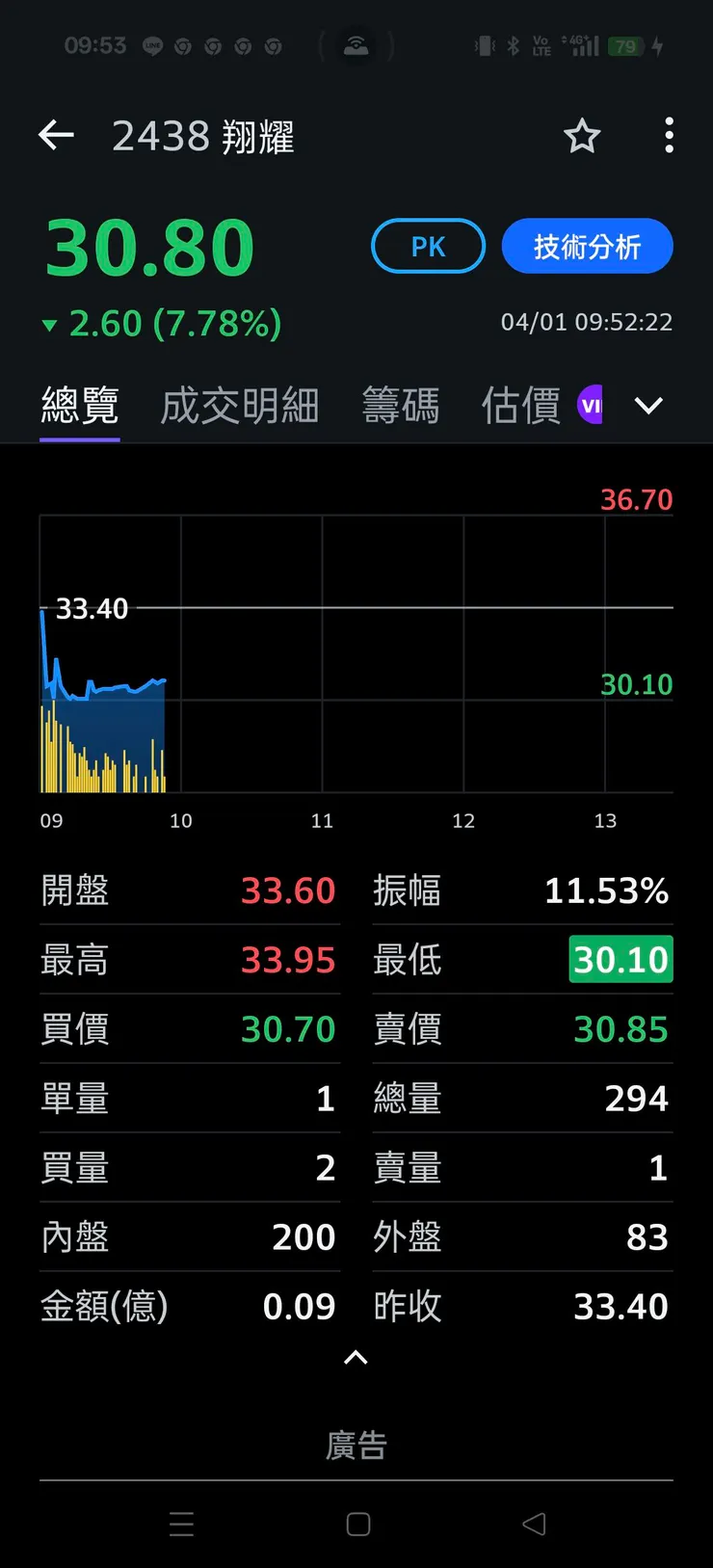Open the 籌碼 tab
The image size is (713, 1568).
(401, 405)
